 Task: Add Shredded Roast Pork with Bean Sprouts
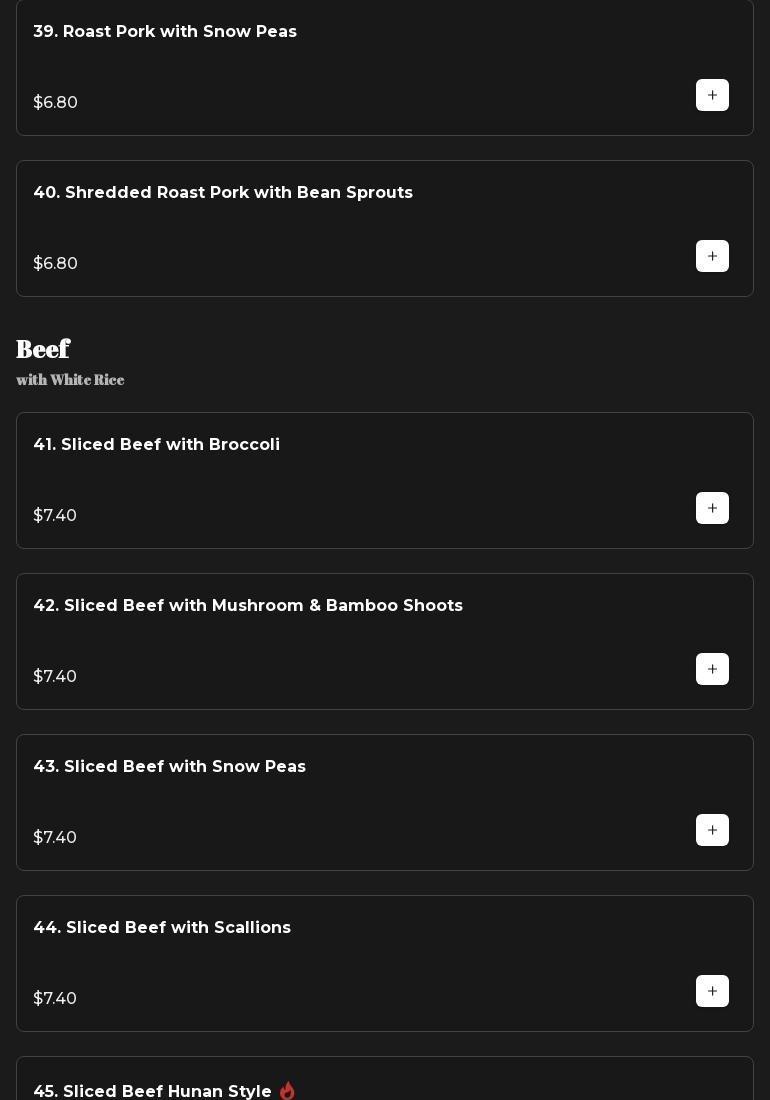712,257
